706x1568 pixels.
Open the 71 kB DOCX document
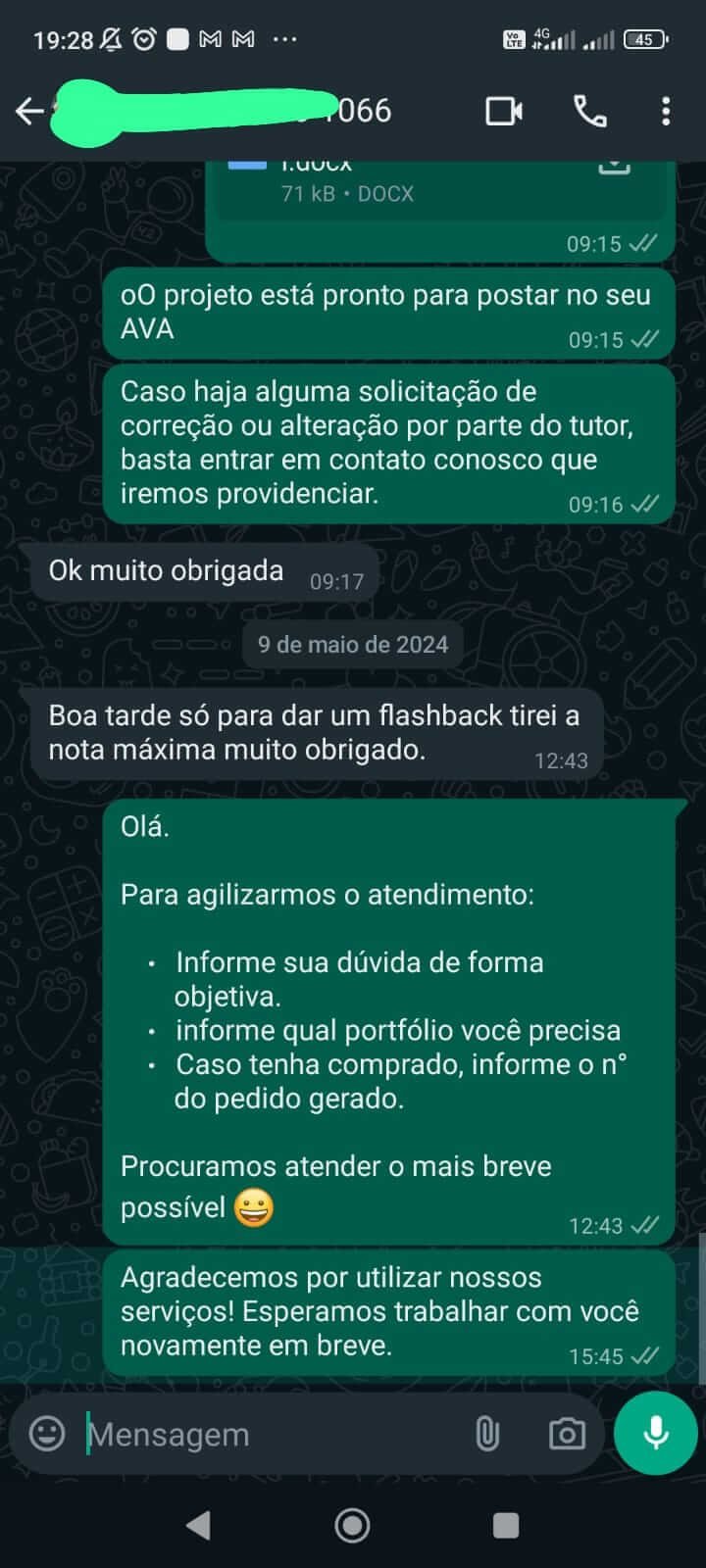pyautogui.click(x=412, y=184)
